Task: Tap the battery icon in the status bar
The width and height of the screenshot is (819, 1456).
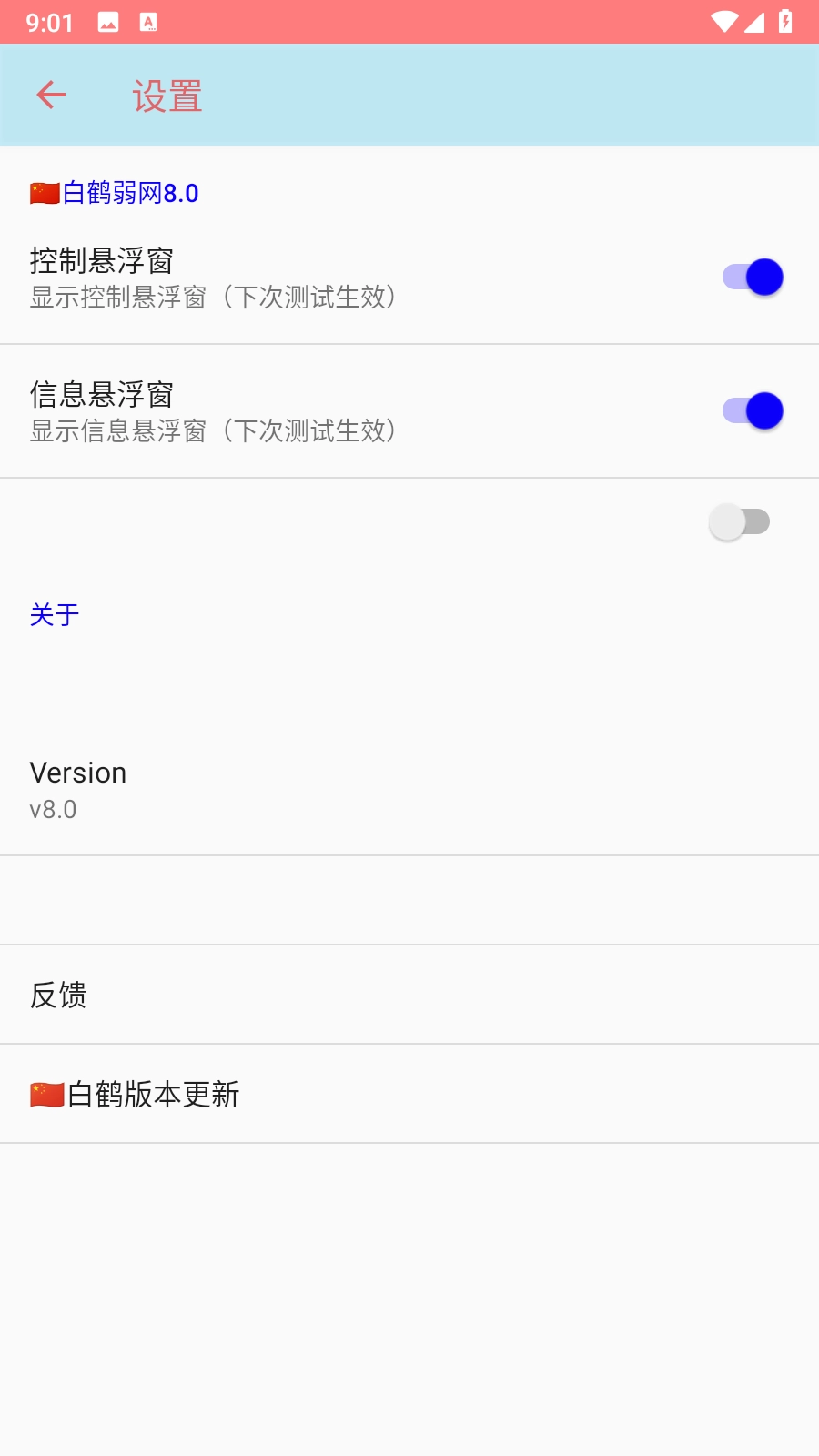Action: coord(784,23)
